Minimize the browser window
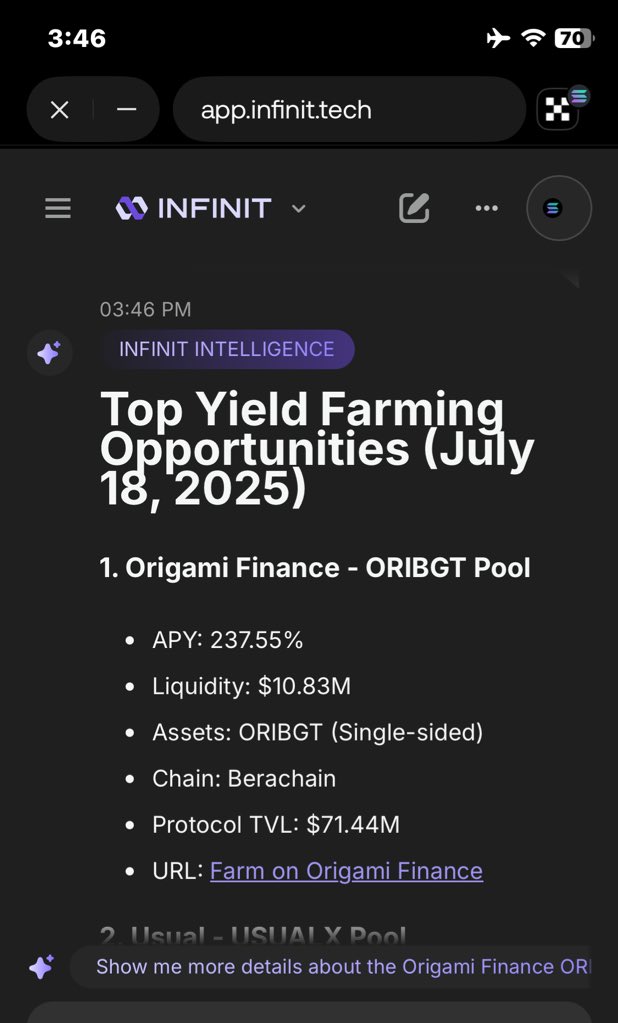 (127, 110)
